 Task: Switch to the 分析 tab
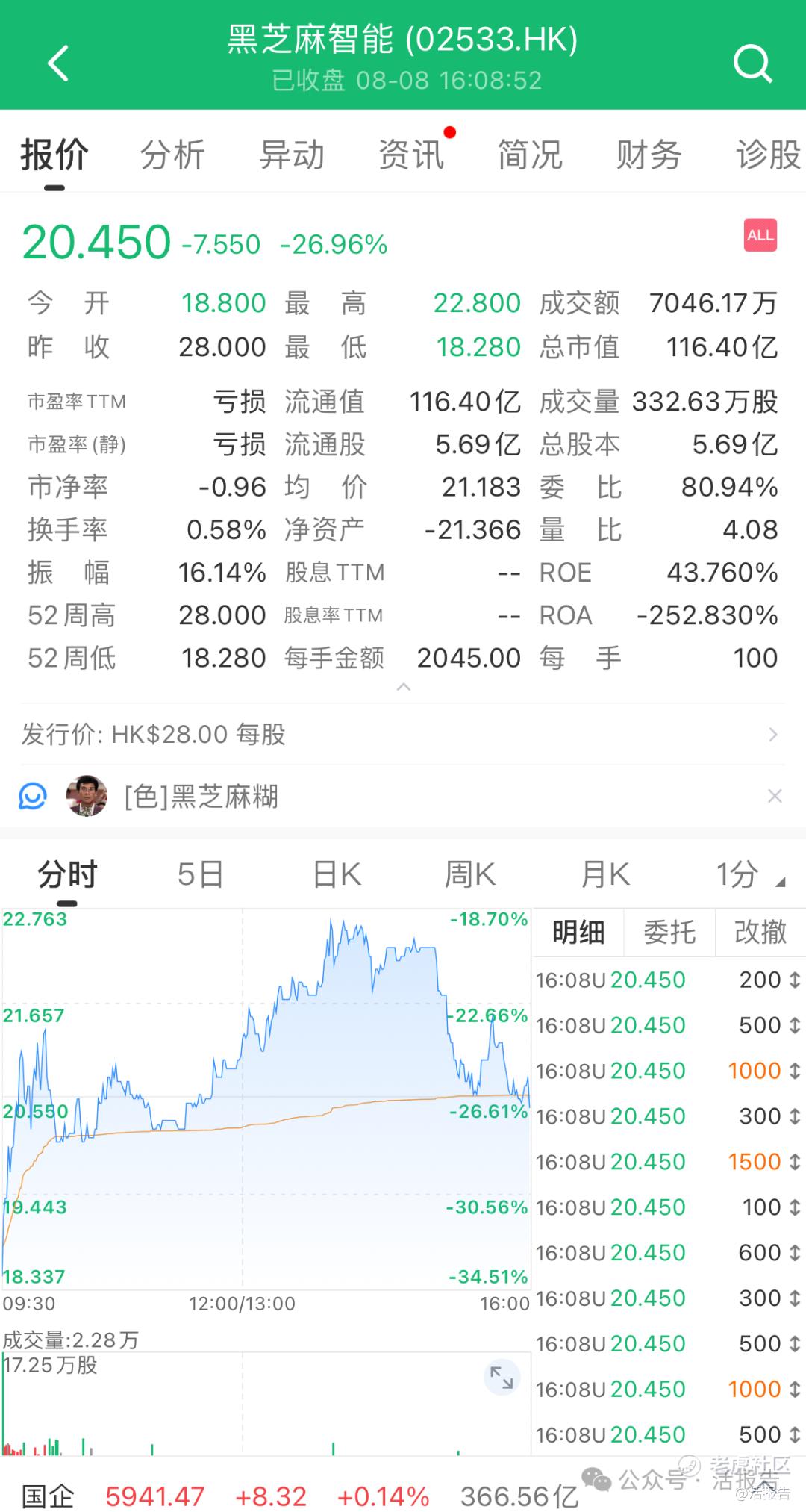coord(172,155)
